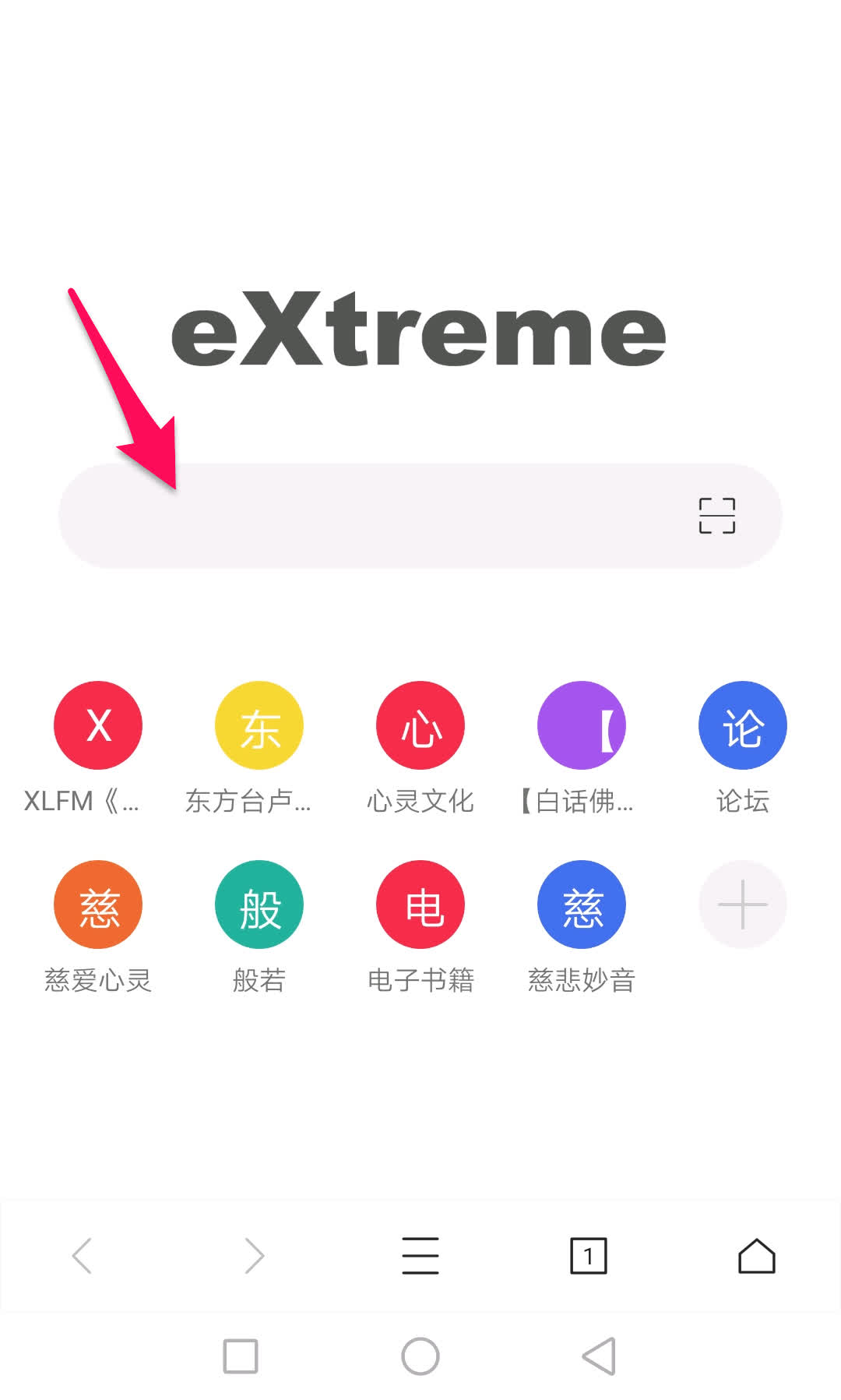The image size is (841, 1400).
Task: Add a new shortcut with plus button
Action: [743, 905]
